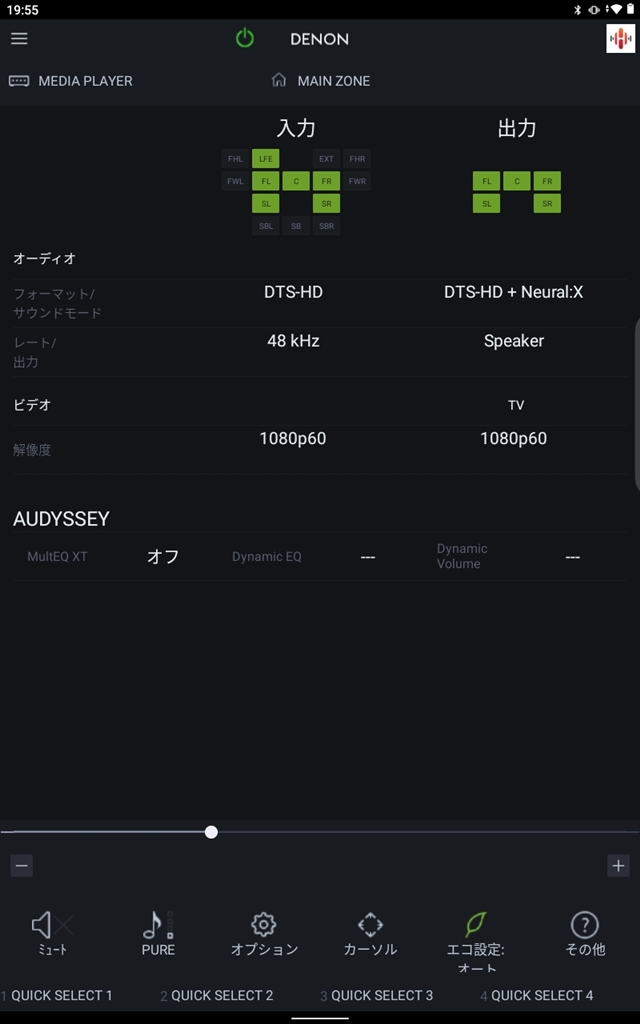Open the MAIN ZONE selector
Viewport: 640px width, 1024px height.
[x=321, y=81]
